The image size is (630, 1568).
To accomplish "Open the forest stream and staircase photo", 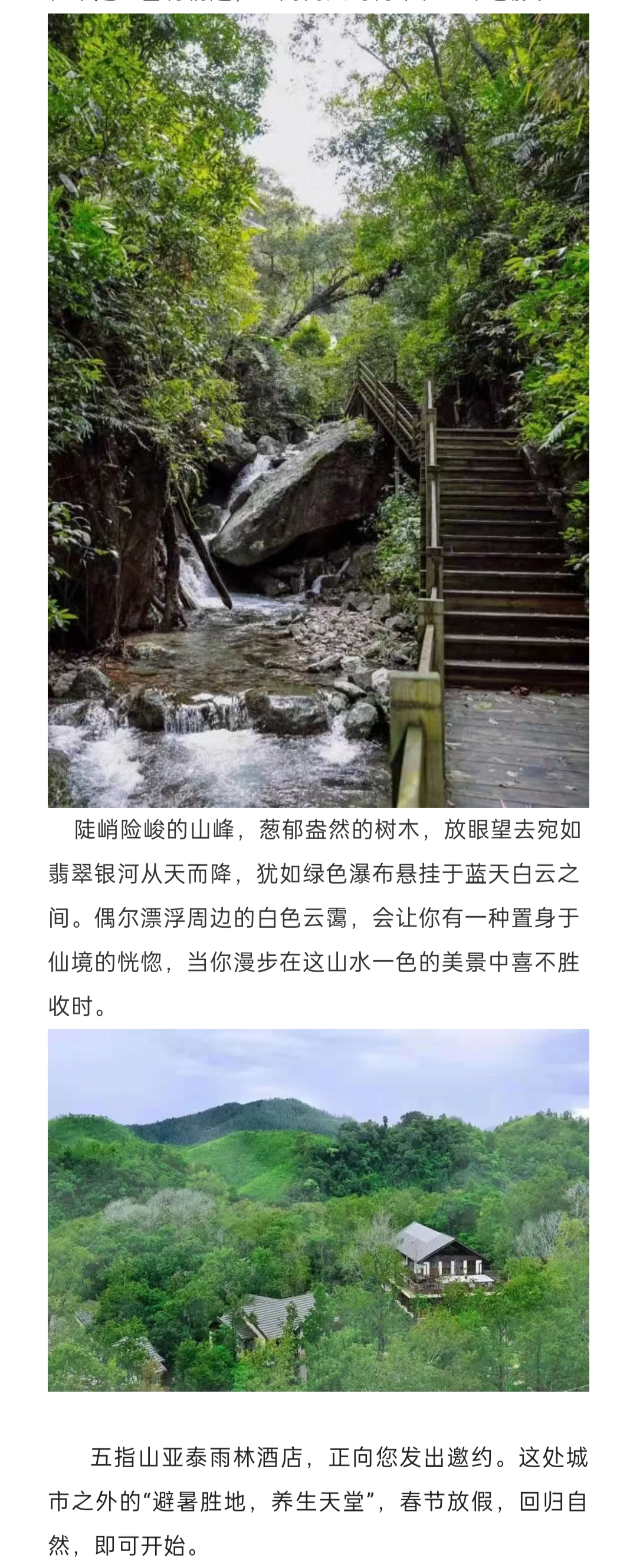I will coord(318,411).
